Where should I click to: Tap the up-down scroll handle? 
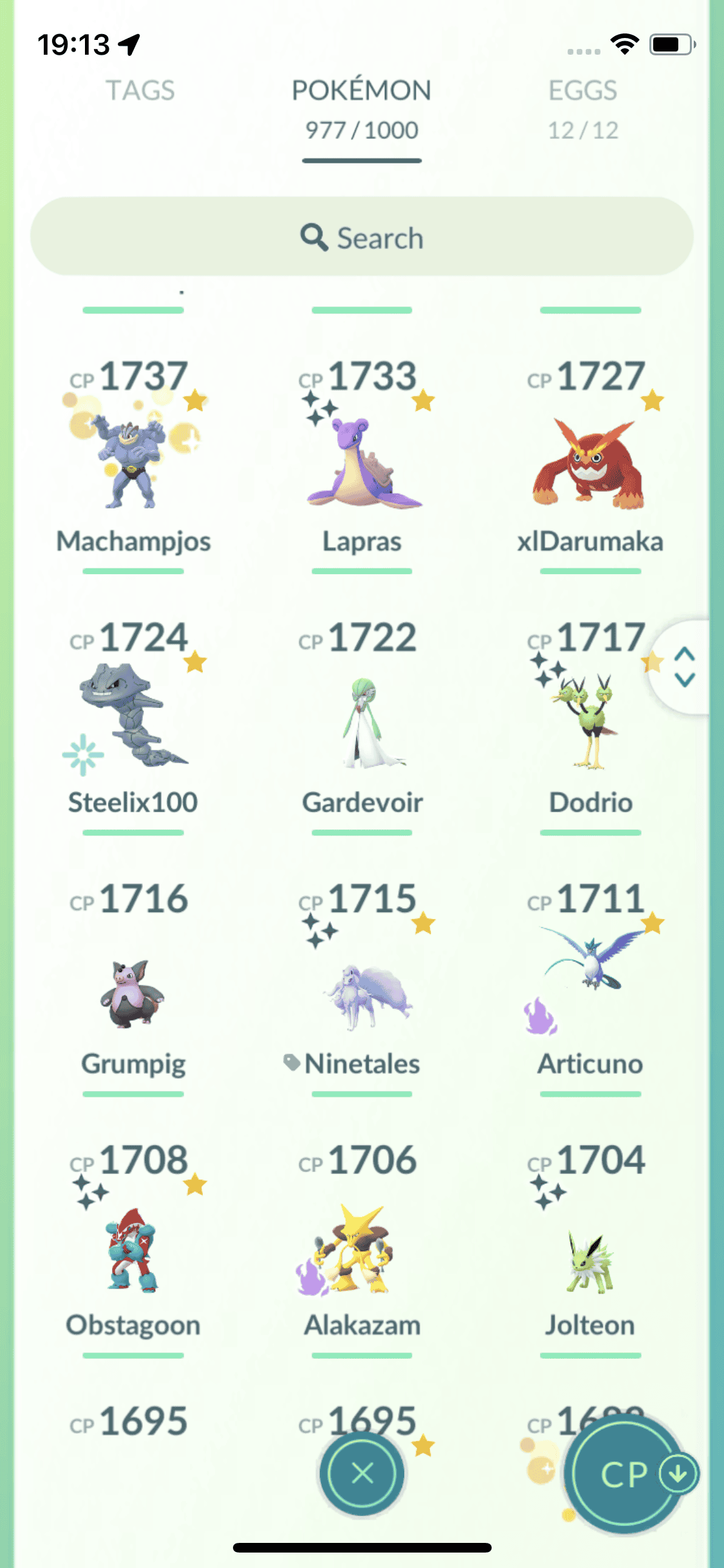tap(684, 667)
